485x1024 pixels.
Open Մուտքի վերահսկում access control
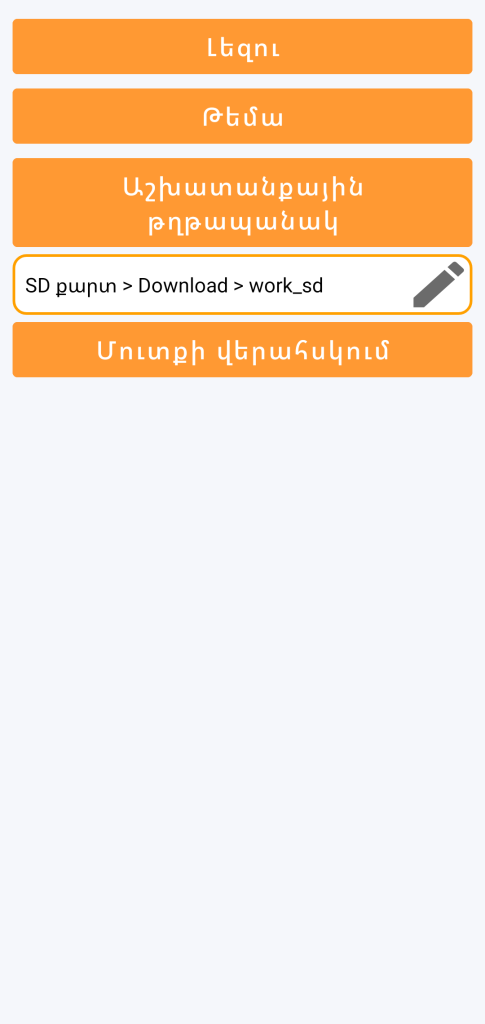[242, 349]
